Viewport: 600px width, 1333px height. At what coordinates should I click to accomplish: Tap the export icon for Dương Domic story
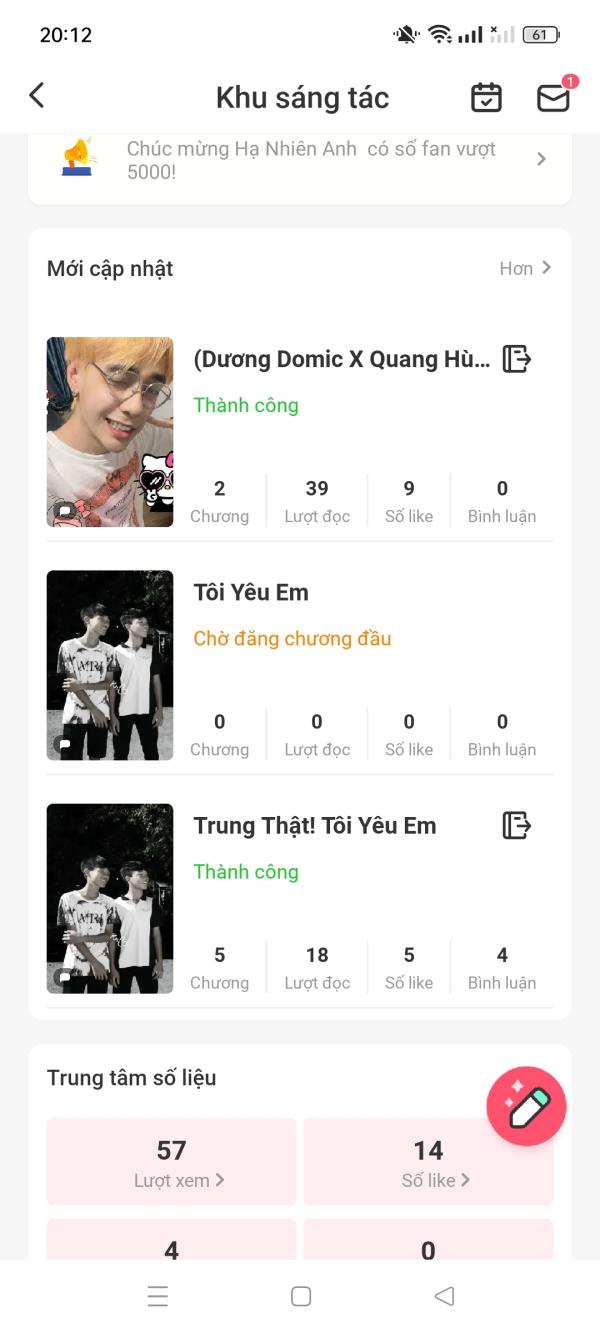click(x=516, y=358)
